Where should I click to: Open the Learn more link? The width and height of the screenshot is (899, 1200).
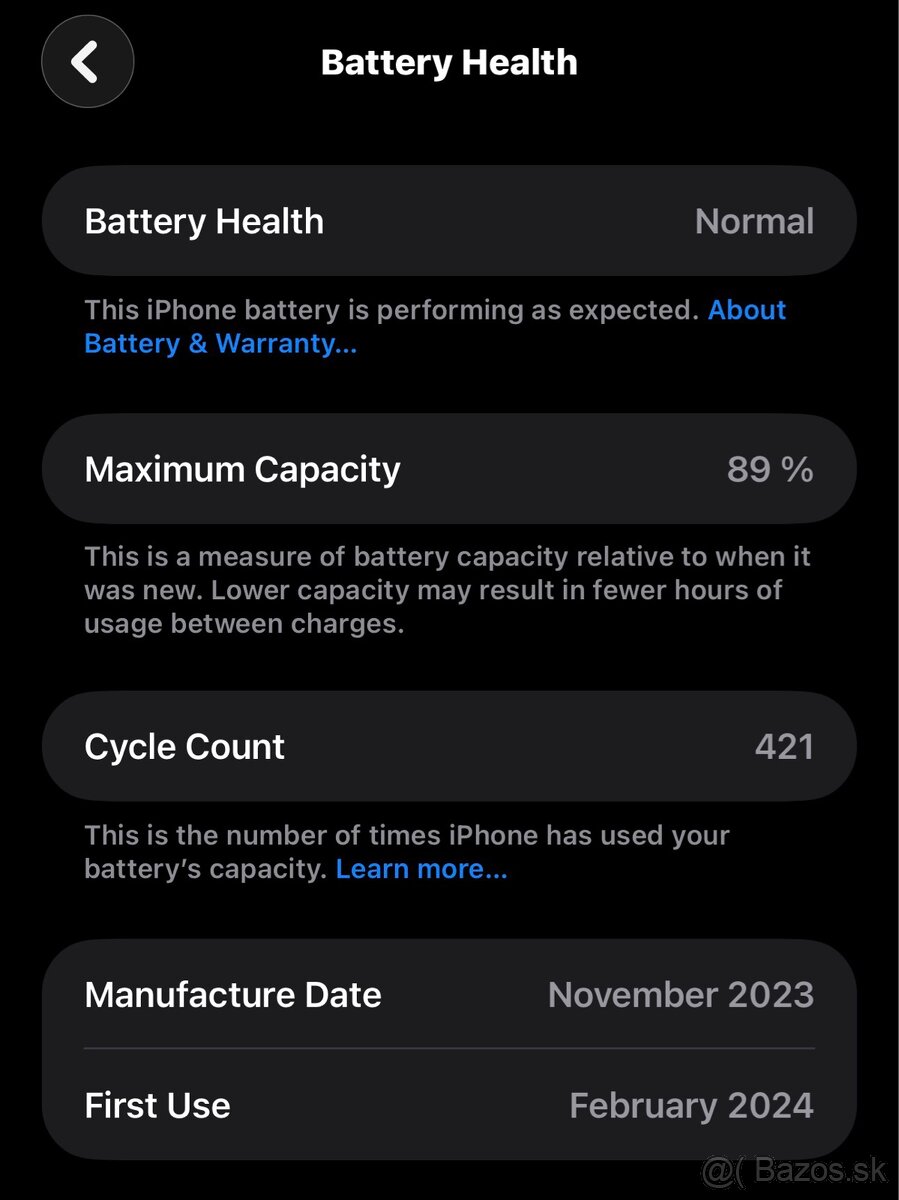pos(420,868)
